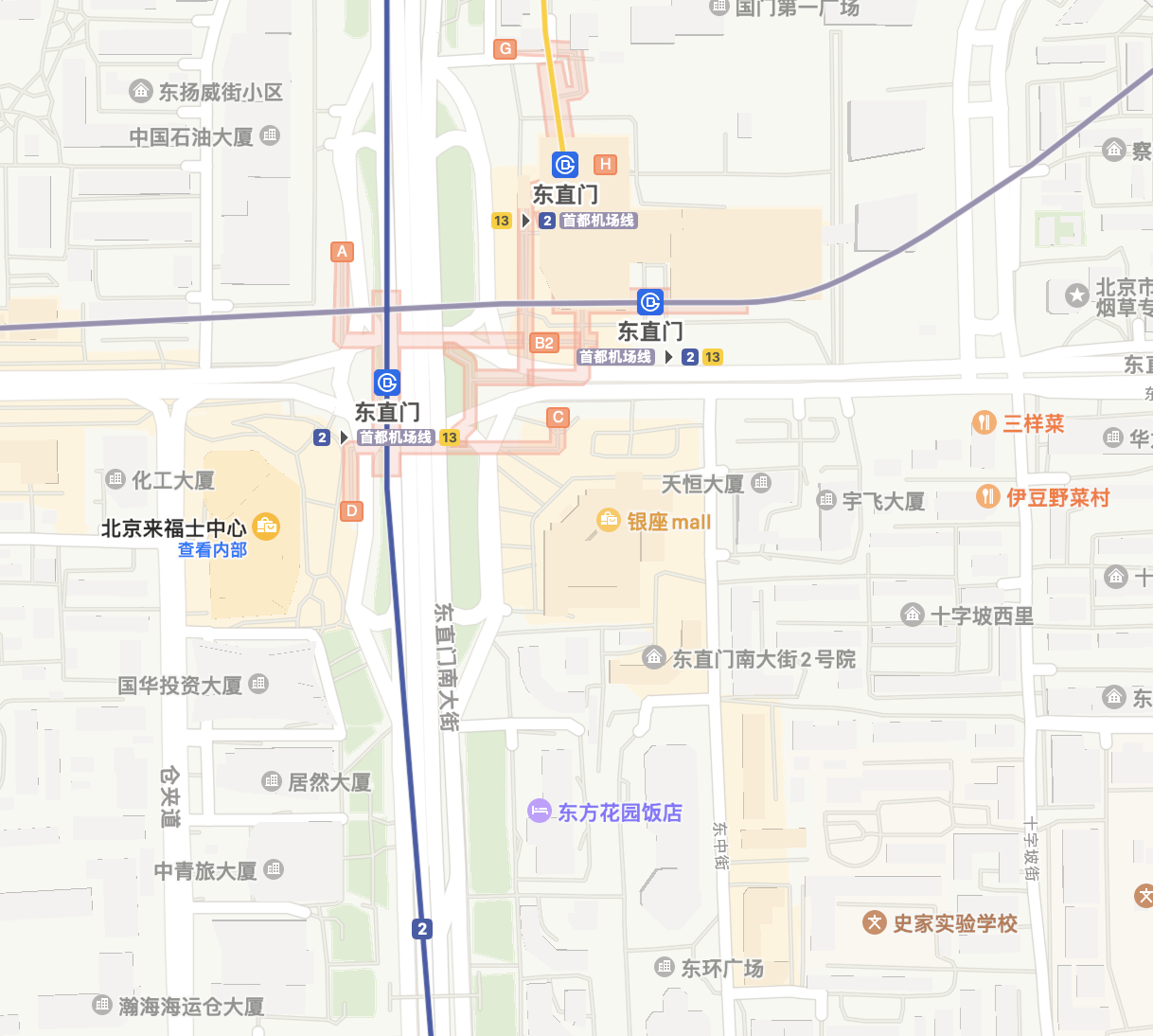
Task: Open the 国华投资大厦 building marker
Action: (258, 683)
